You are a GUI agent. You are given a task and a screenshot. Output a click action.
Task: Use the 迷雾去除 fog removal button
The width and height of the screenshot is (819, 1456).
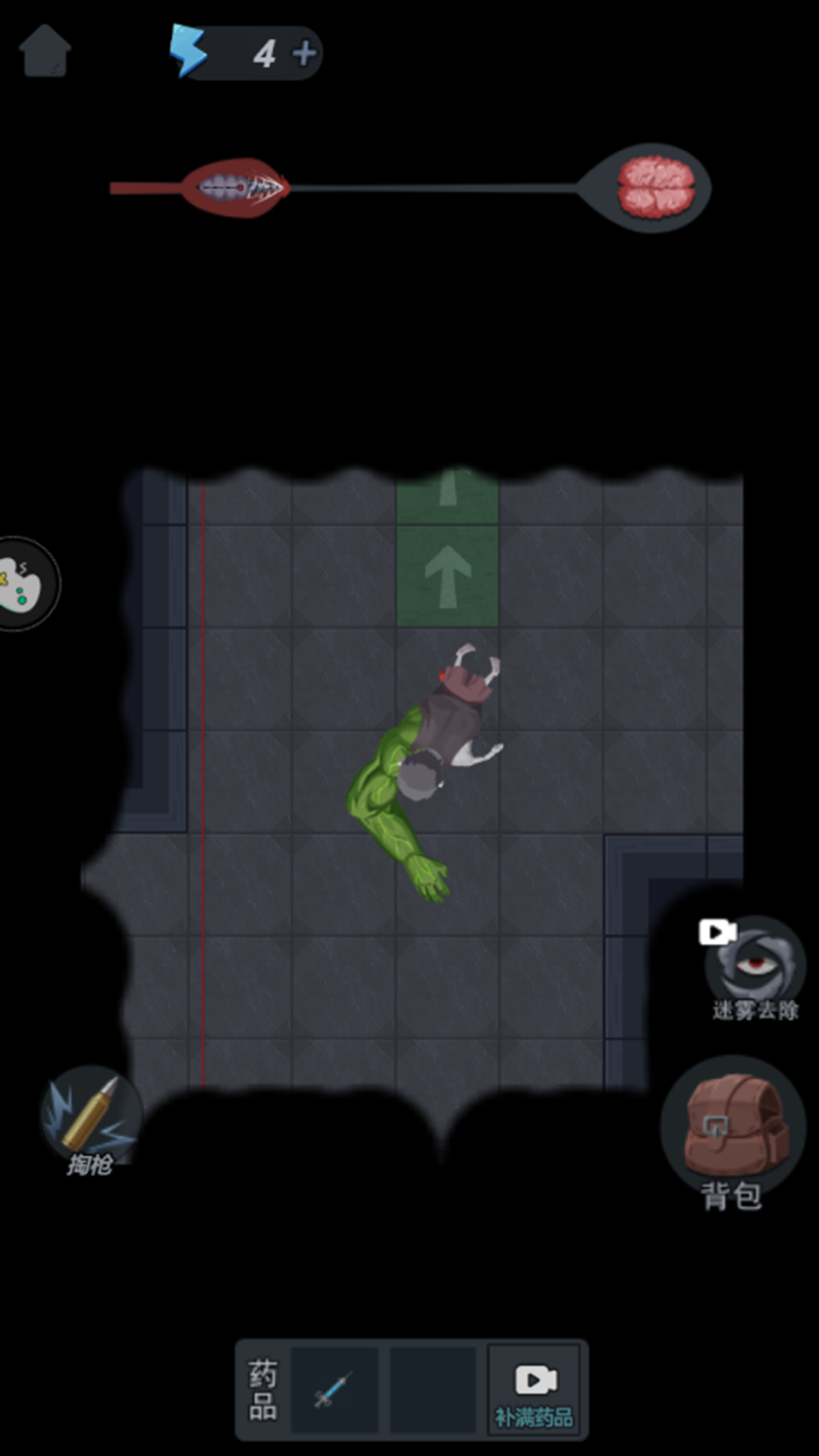click(x=754, y=968)
